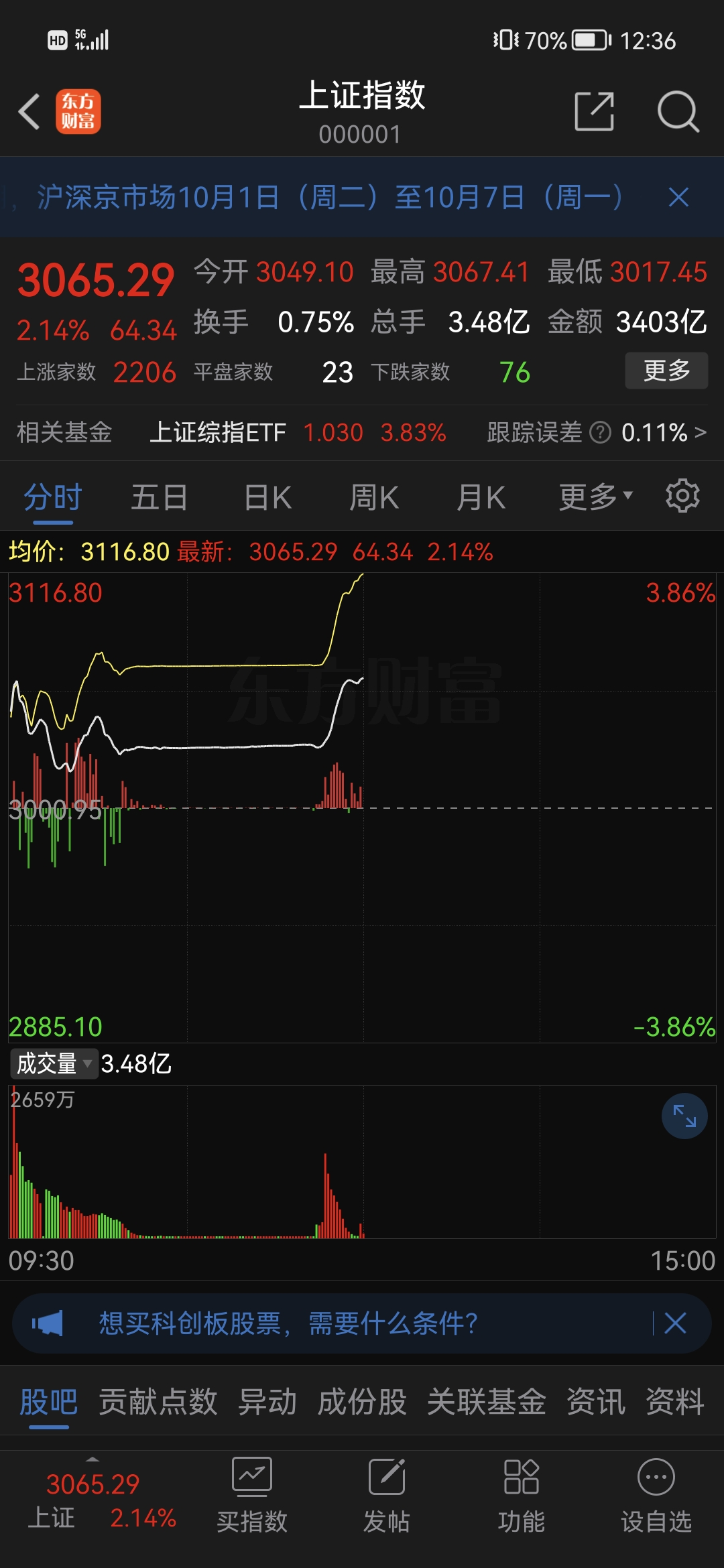Select the 周K chart tab
Image resolution: width=724 pixels, height=1568 pixels.
tap(374, 498)
